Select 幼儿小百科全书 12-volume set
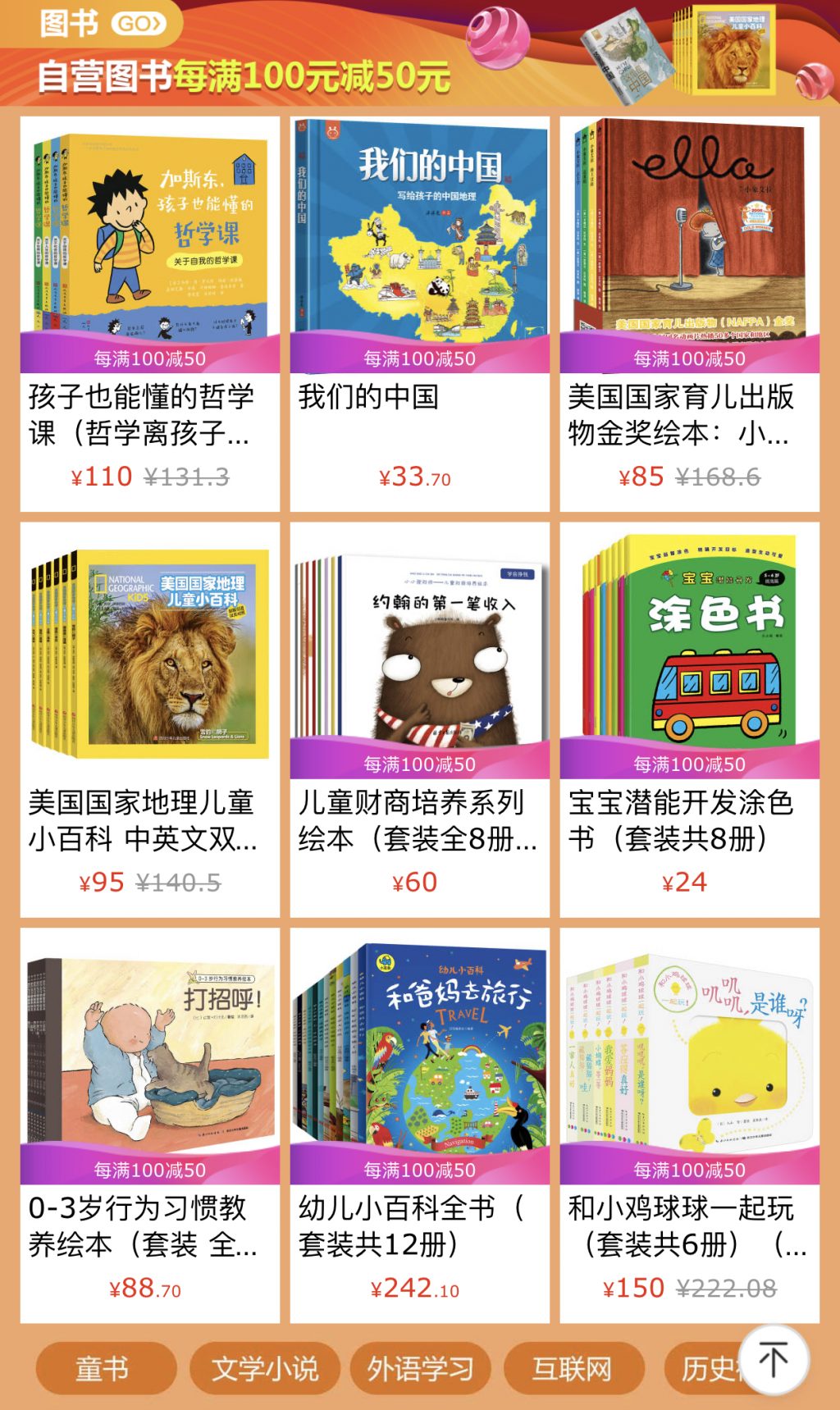 pyautogui.click(x=420, y=1125)
